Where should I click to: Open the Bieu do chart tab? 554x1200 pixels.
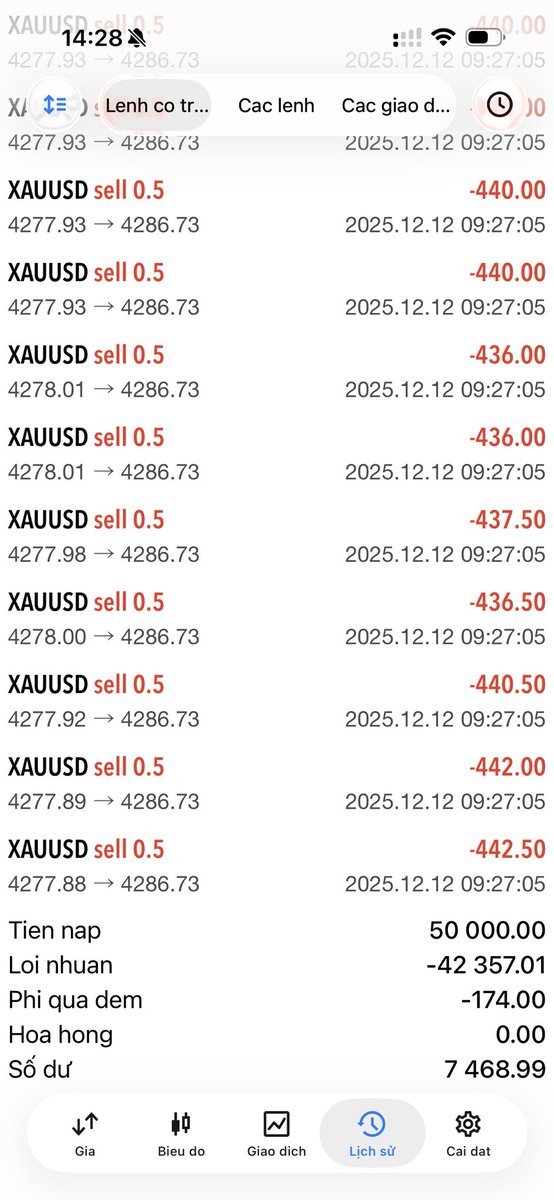point(181,1134)
